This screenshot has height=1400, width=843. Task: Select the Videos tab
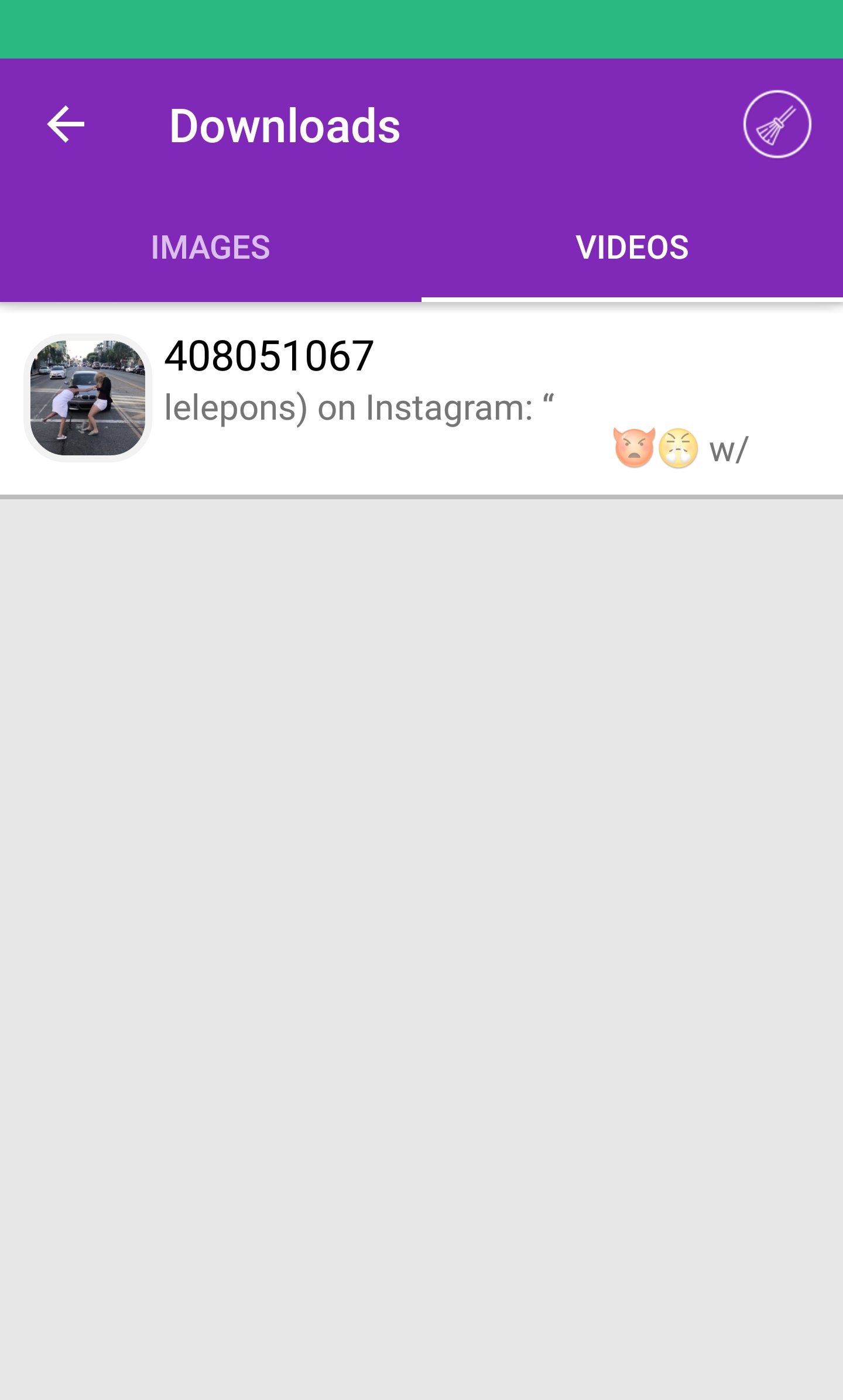(x=632, y=248)
